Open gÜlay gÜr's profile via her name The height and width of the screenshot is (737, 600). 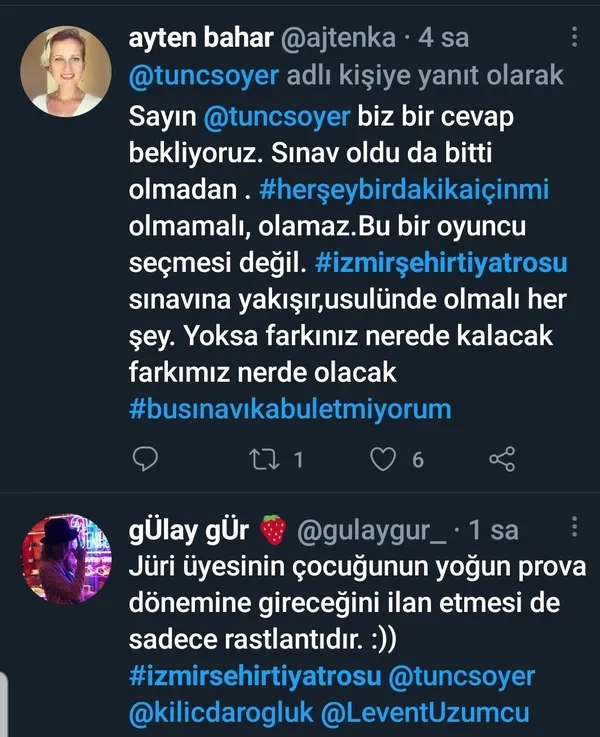pyautogui.click(x=189, y=530)
